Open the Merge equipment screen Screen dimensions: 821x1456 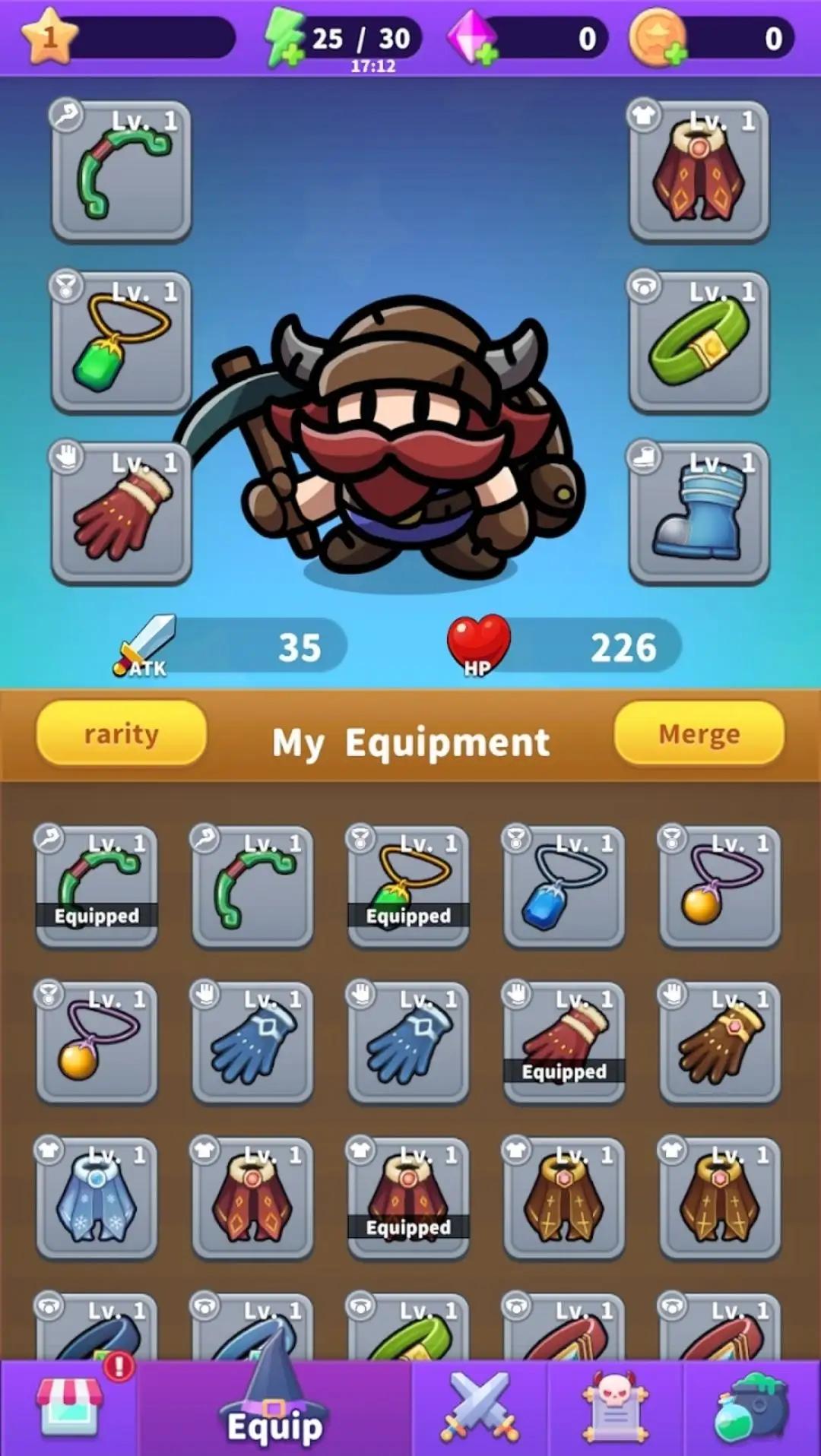pyautogui.click(x=699, y=733)
